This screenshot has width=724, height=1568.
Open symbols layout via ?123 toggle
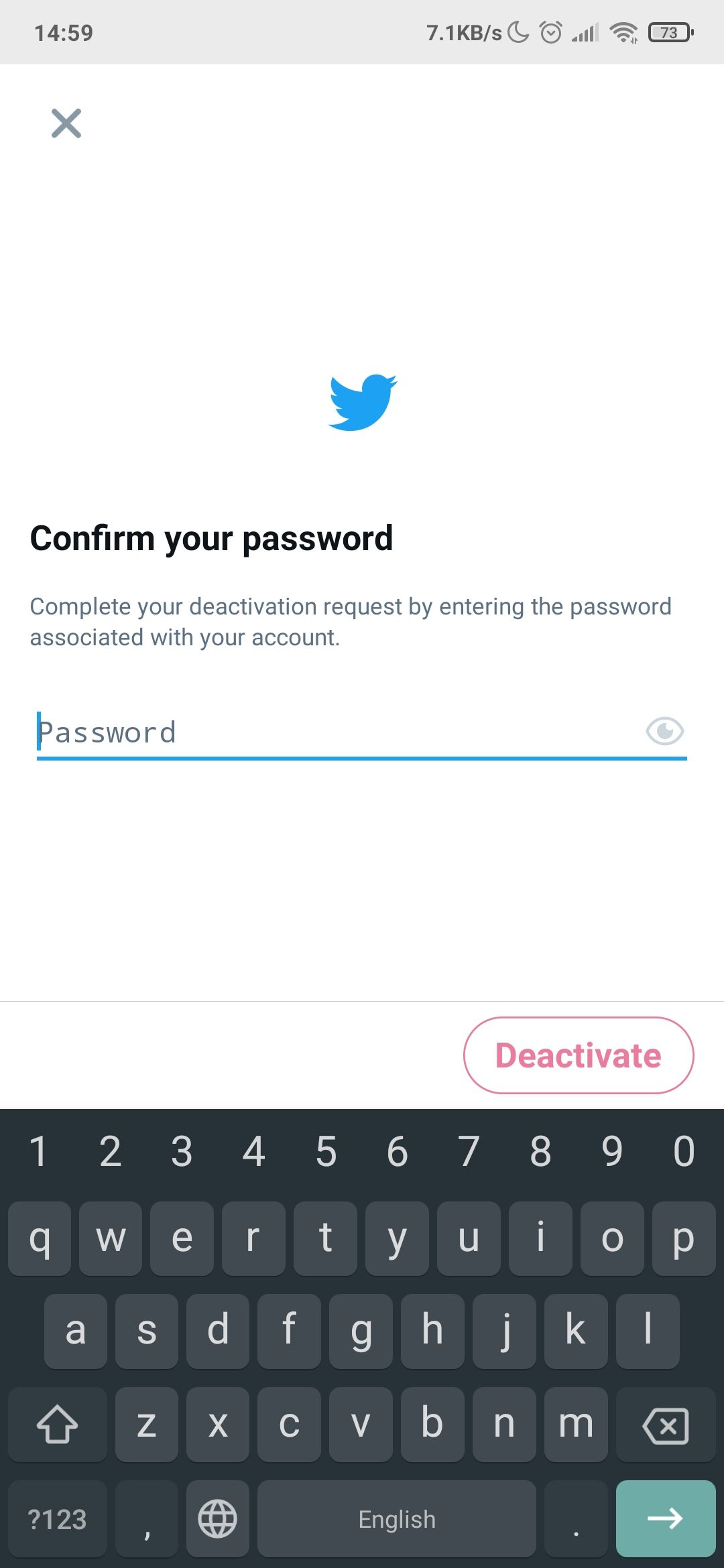pyautogui.click(x=57, y=1519)
